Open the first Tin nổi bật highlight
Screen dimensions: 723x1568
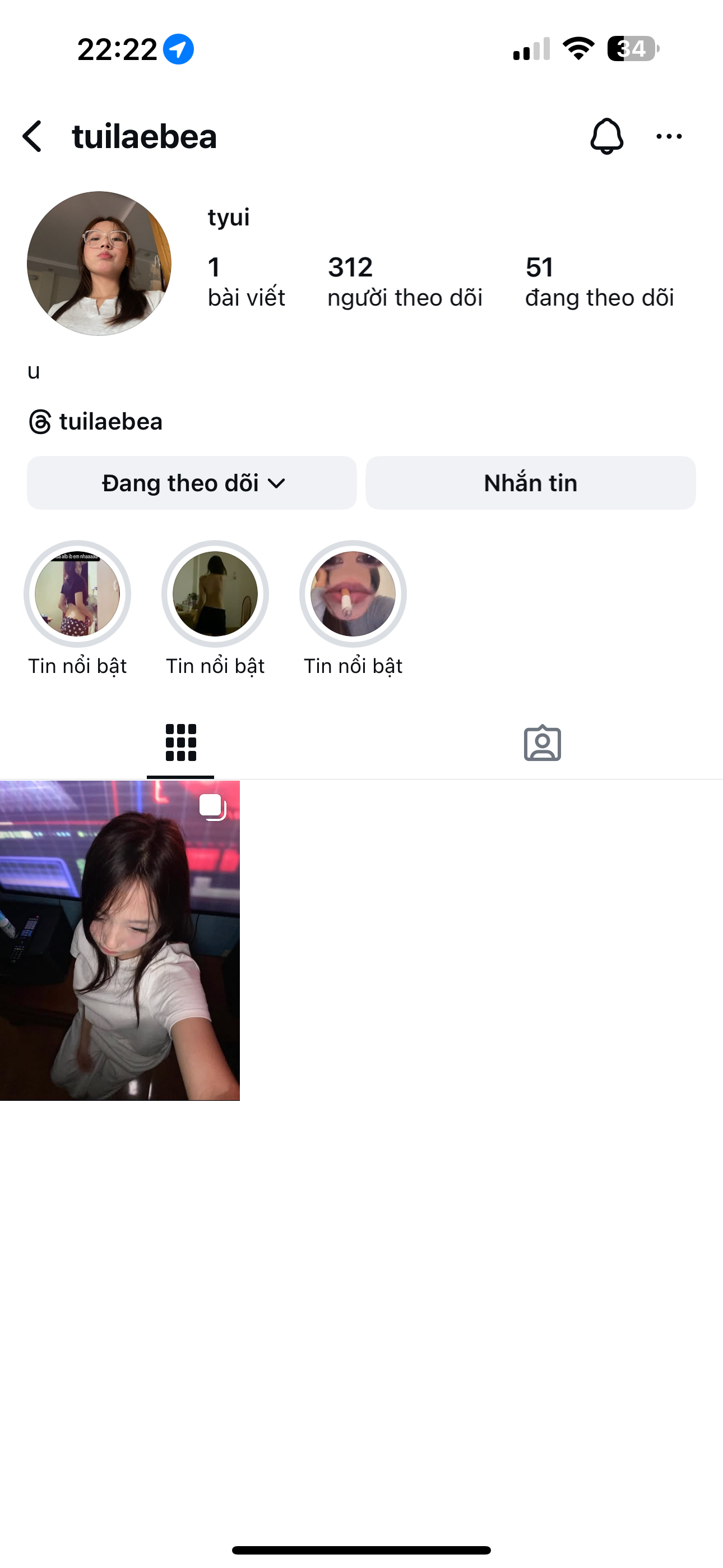[x=77, y=594]
